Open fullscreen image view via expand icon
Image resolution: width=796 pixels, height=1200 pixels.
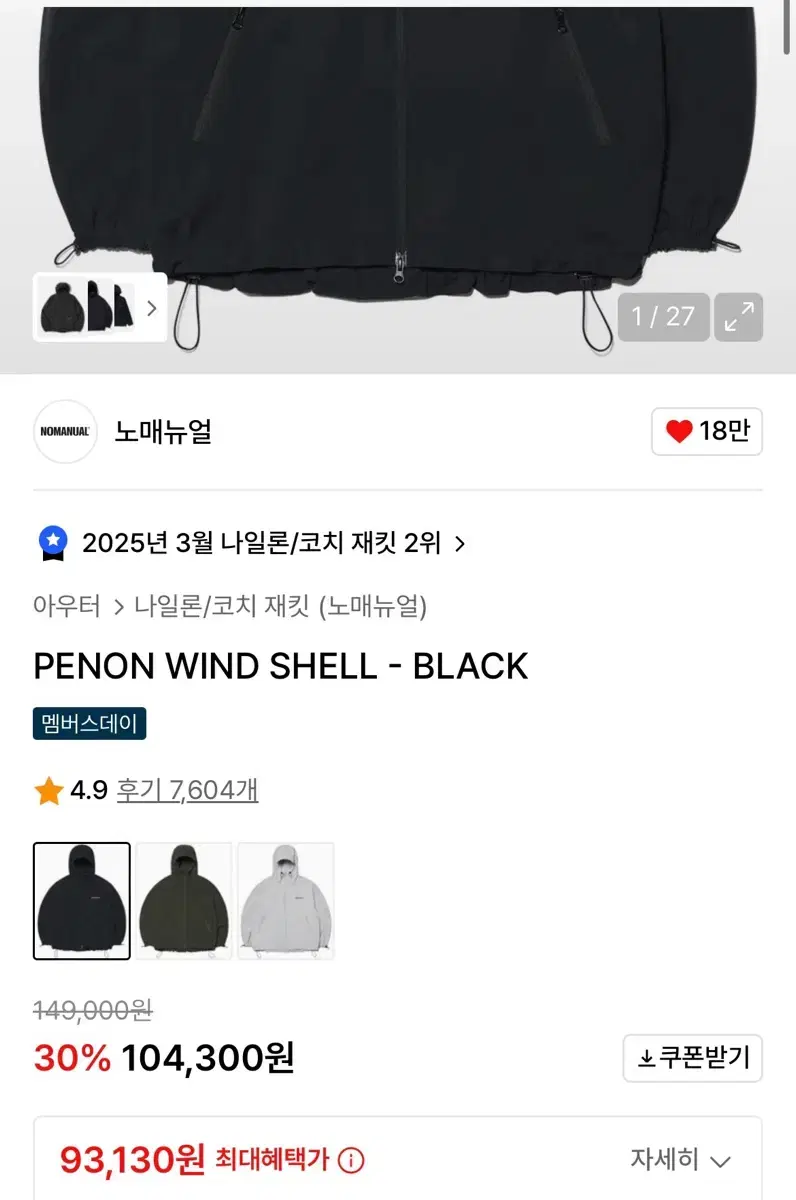pos(737,318)
